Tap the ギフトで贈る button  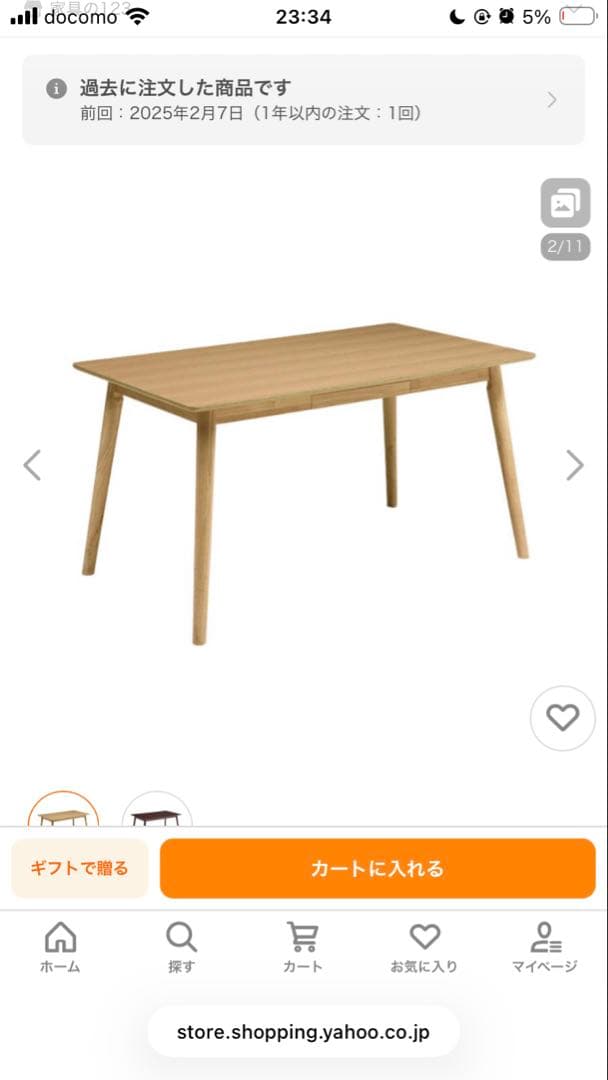pos(80,868)
